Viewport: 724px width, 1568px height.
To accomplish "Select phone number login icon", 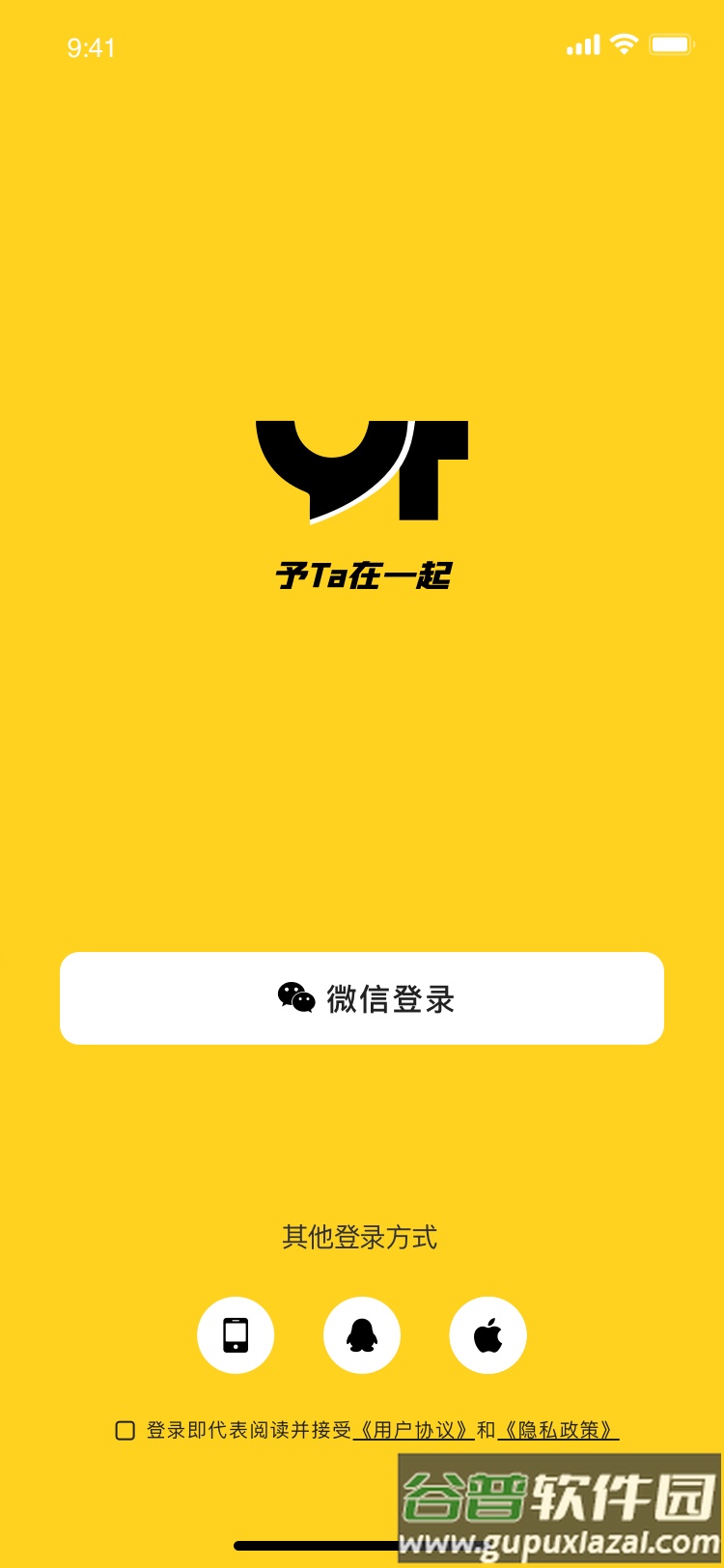I will (236, 1334).
